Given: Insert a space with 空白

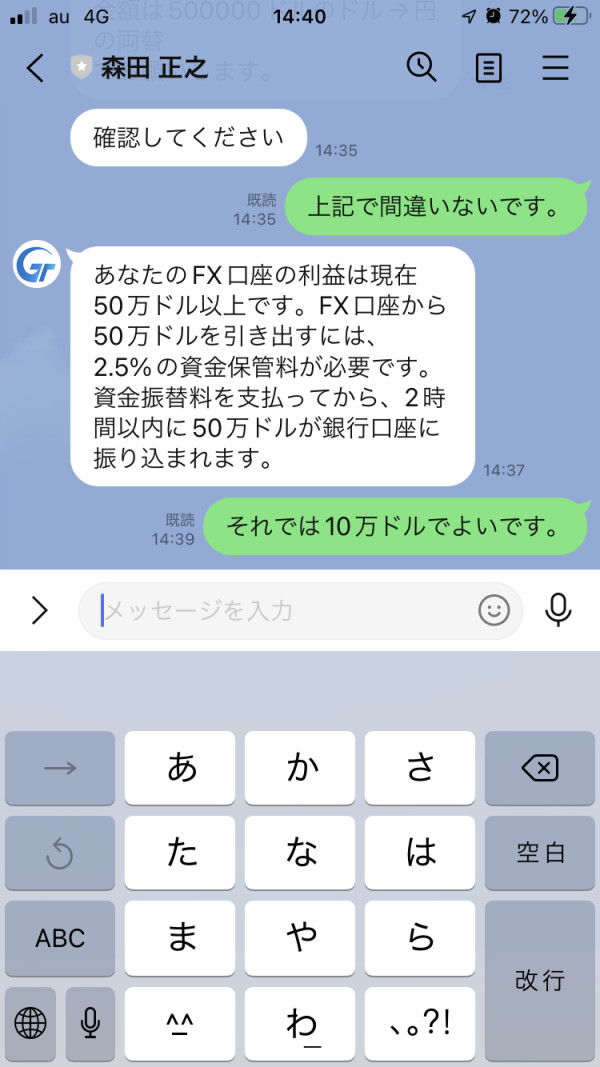Looking at the screenshot, I should click(540, 853).
